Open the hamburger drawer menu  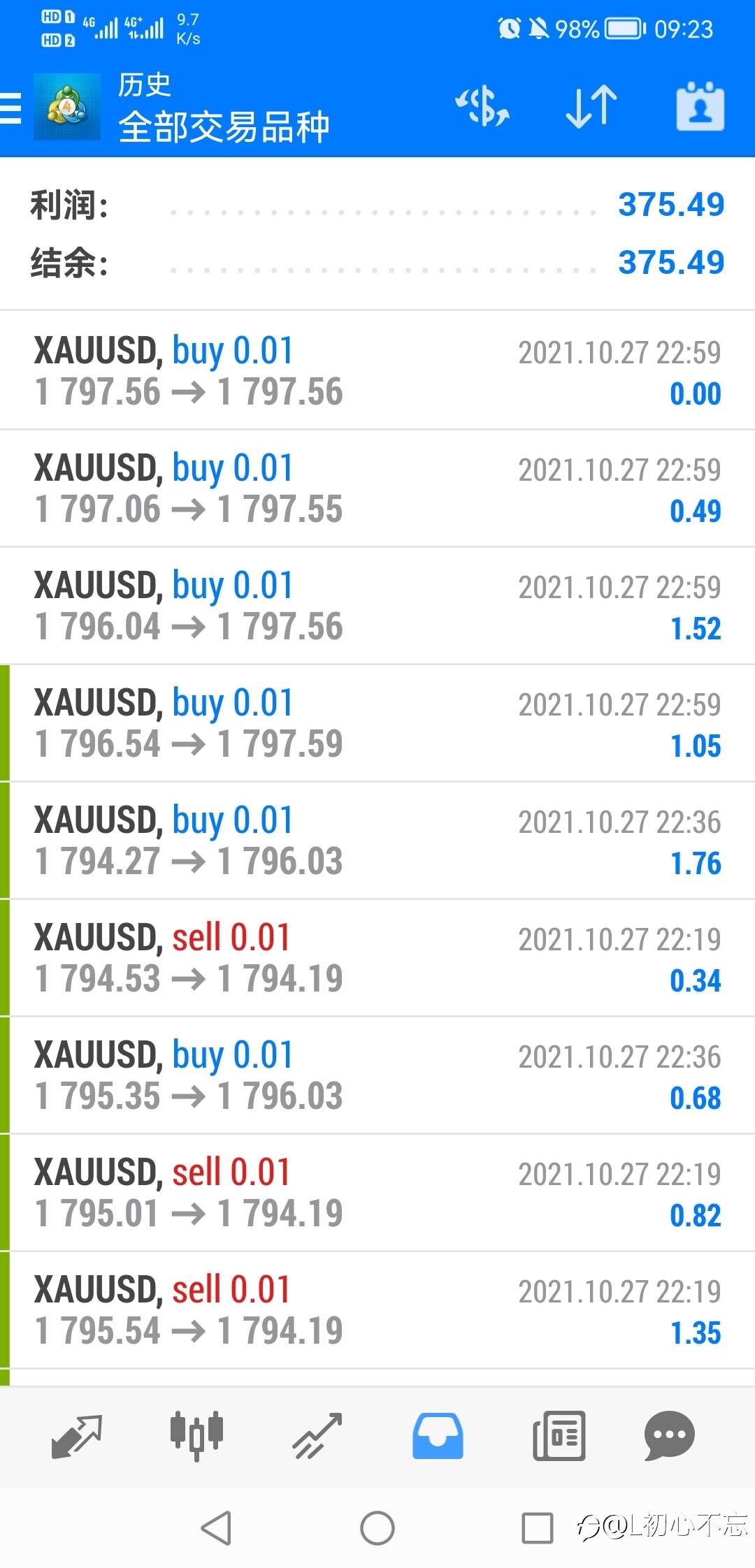[x=11, y=109]
